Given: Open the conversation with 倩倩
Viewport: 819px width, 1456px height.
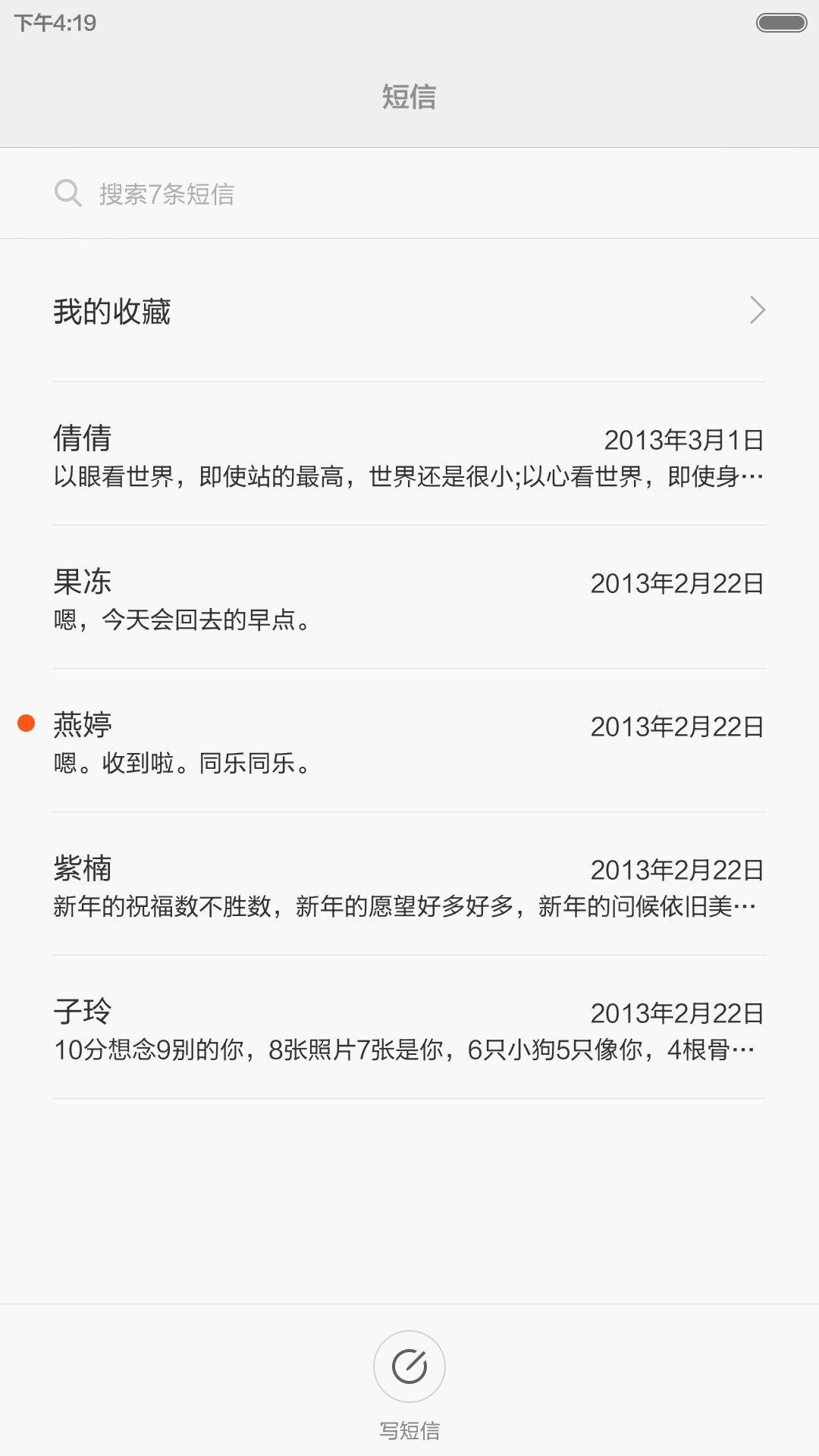Looking at the screenshot, I should point(409,454).
